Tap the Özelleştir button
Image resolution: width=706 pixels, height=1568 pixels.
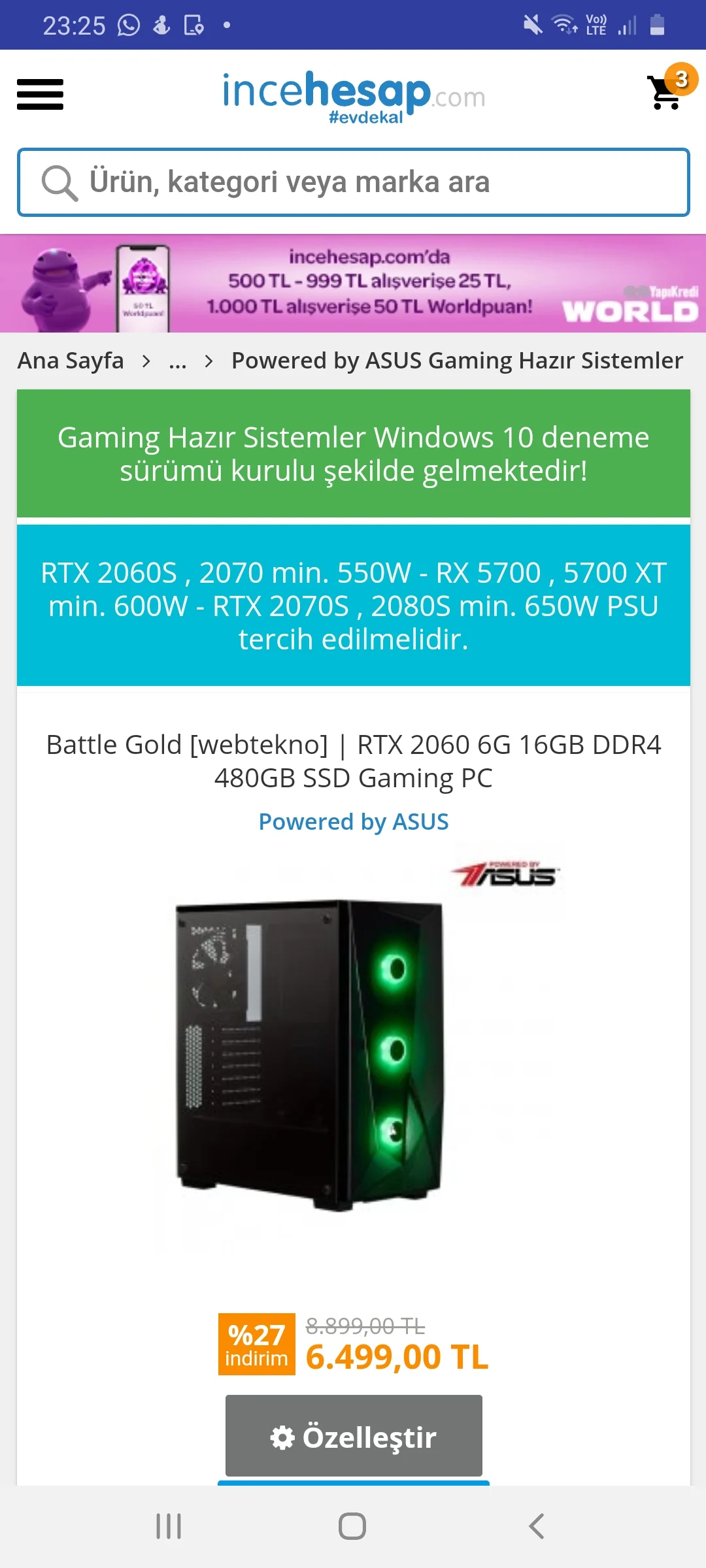(x=353, y=1437)
